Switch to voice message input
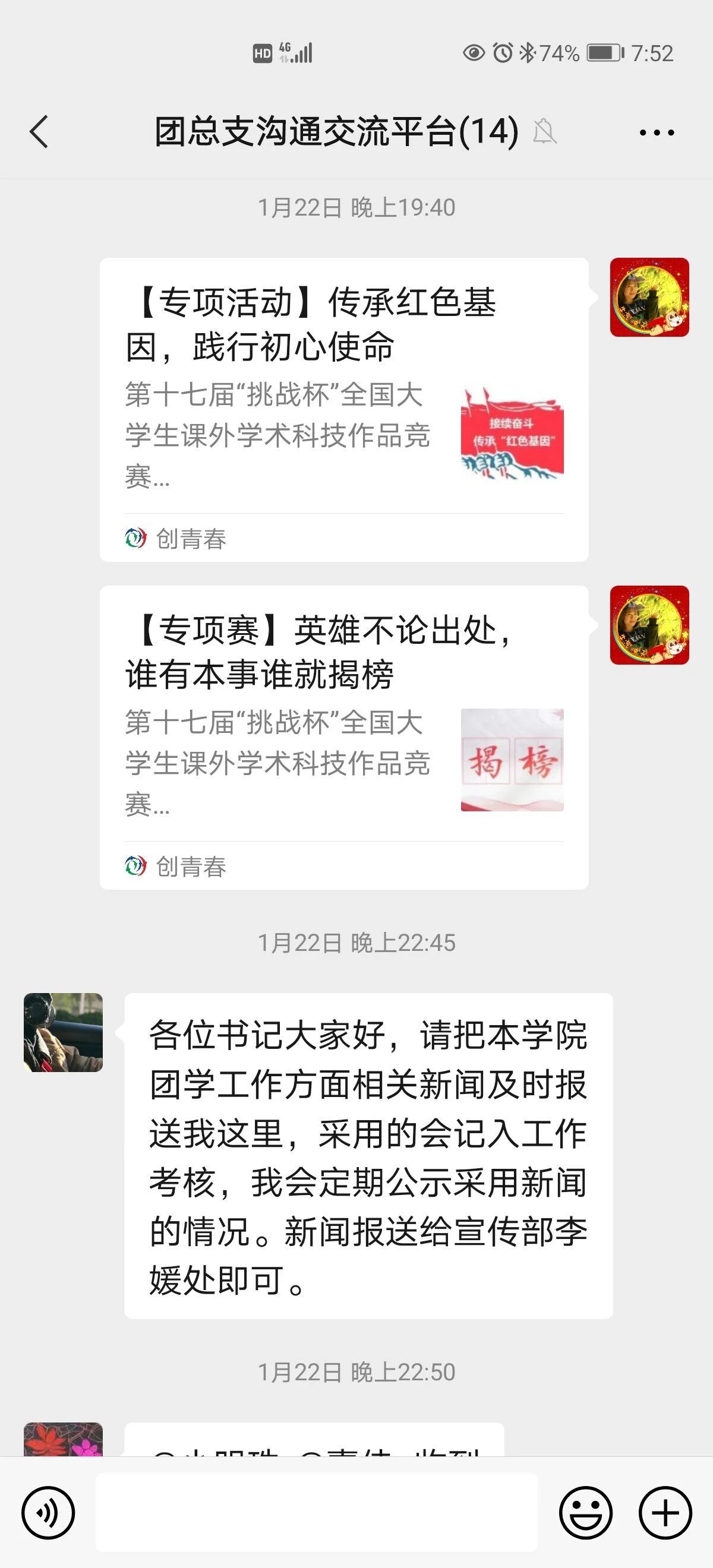 click(48, 1513)
